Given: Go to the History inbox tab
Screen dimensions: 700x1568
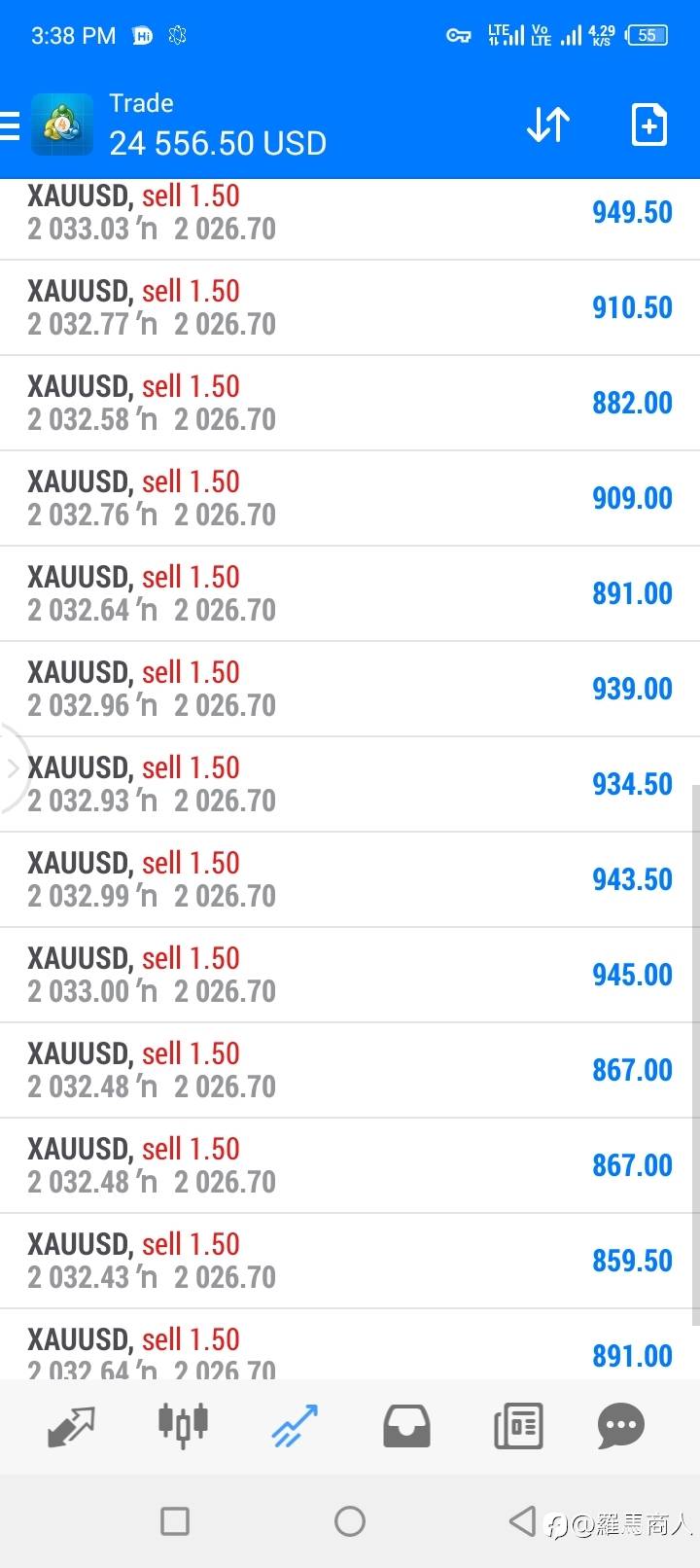Looking at the screenshot, I should 406,1426.
